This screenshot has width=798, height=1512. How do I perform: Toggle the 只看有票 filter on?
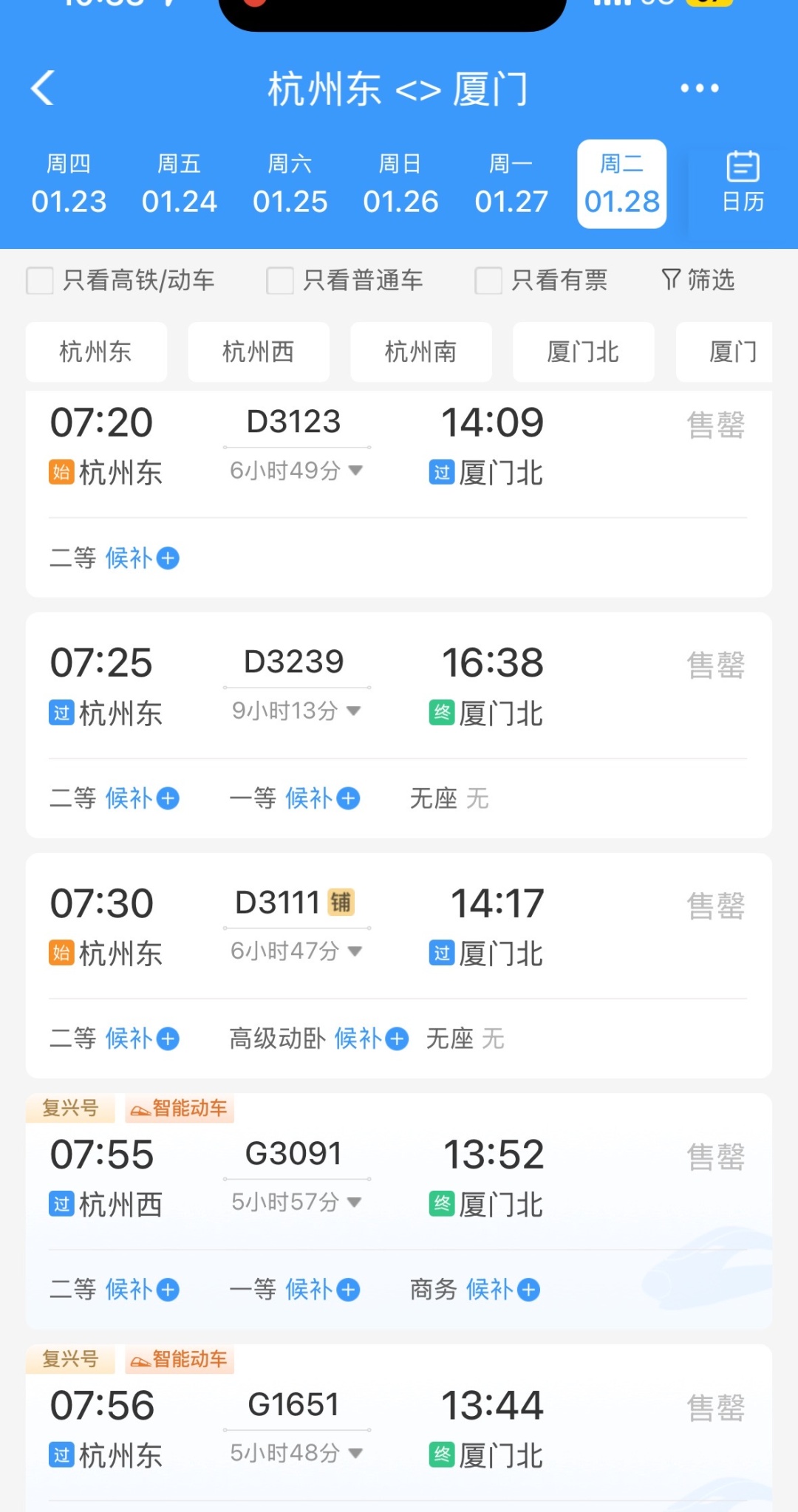(488, 281)
